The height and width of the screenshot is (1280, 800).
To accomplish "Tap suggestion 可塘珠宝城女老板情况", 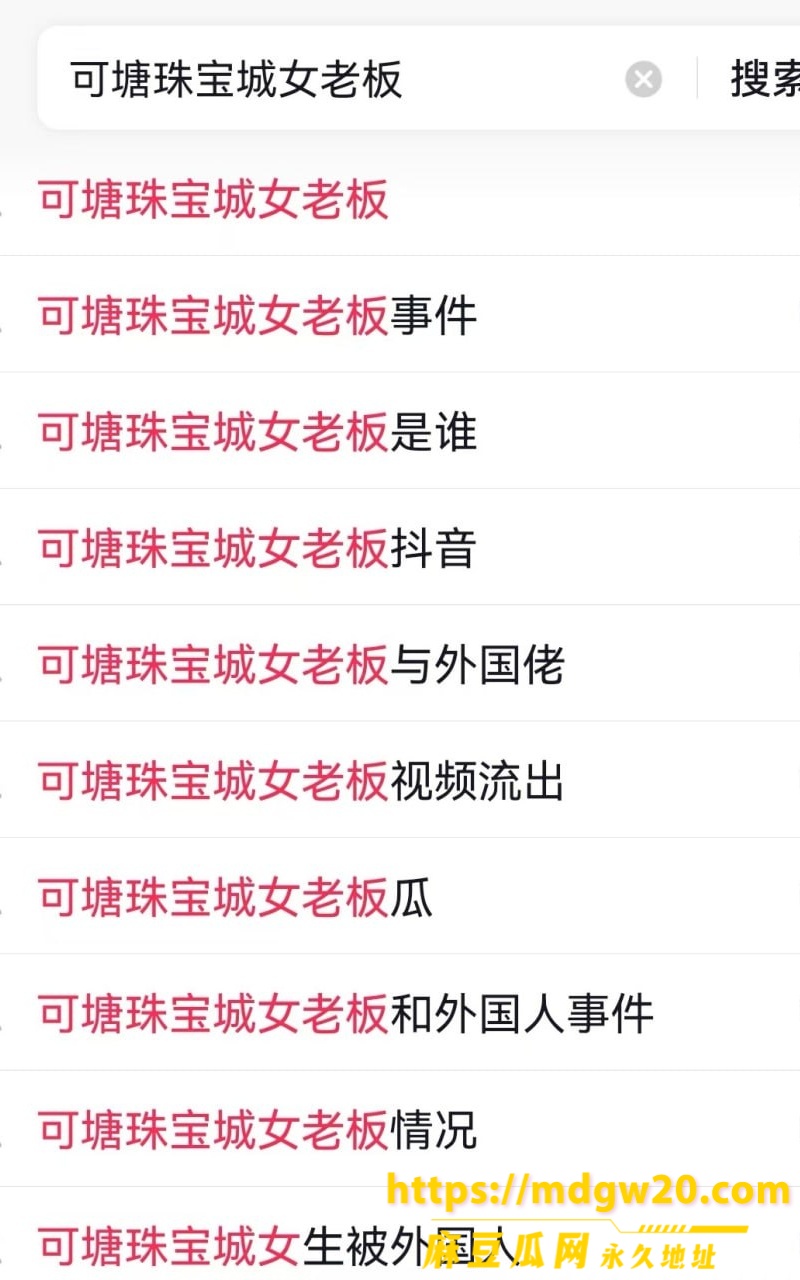I will coord(400,1129).
